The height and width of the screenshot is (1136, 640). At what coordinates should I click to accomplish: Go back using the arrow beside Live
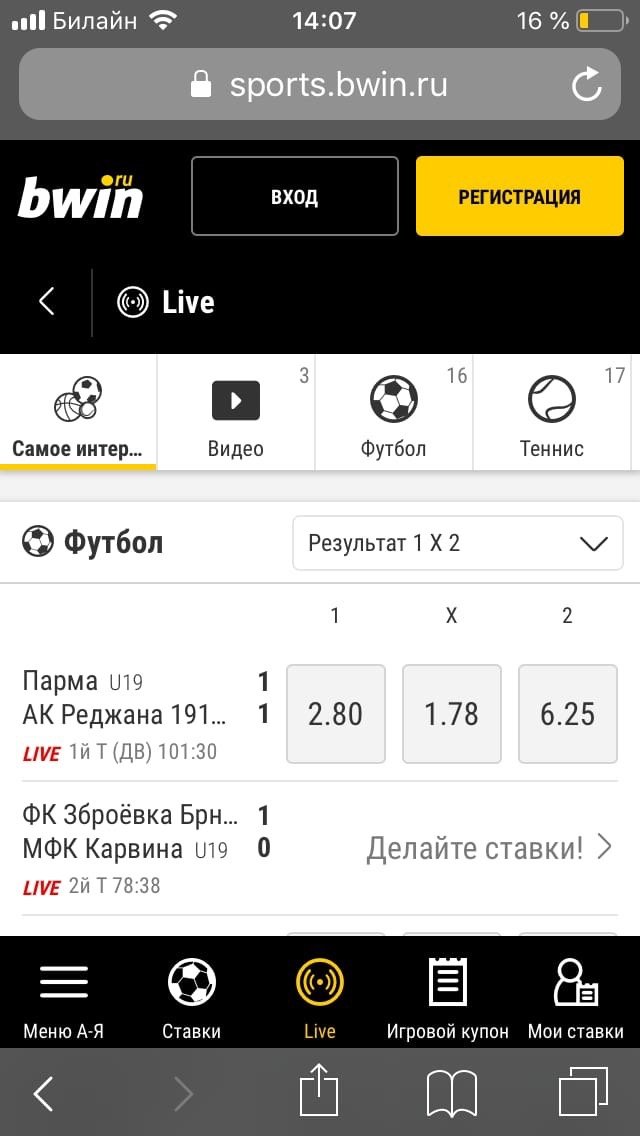coord(46,302)
